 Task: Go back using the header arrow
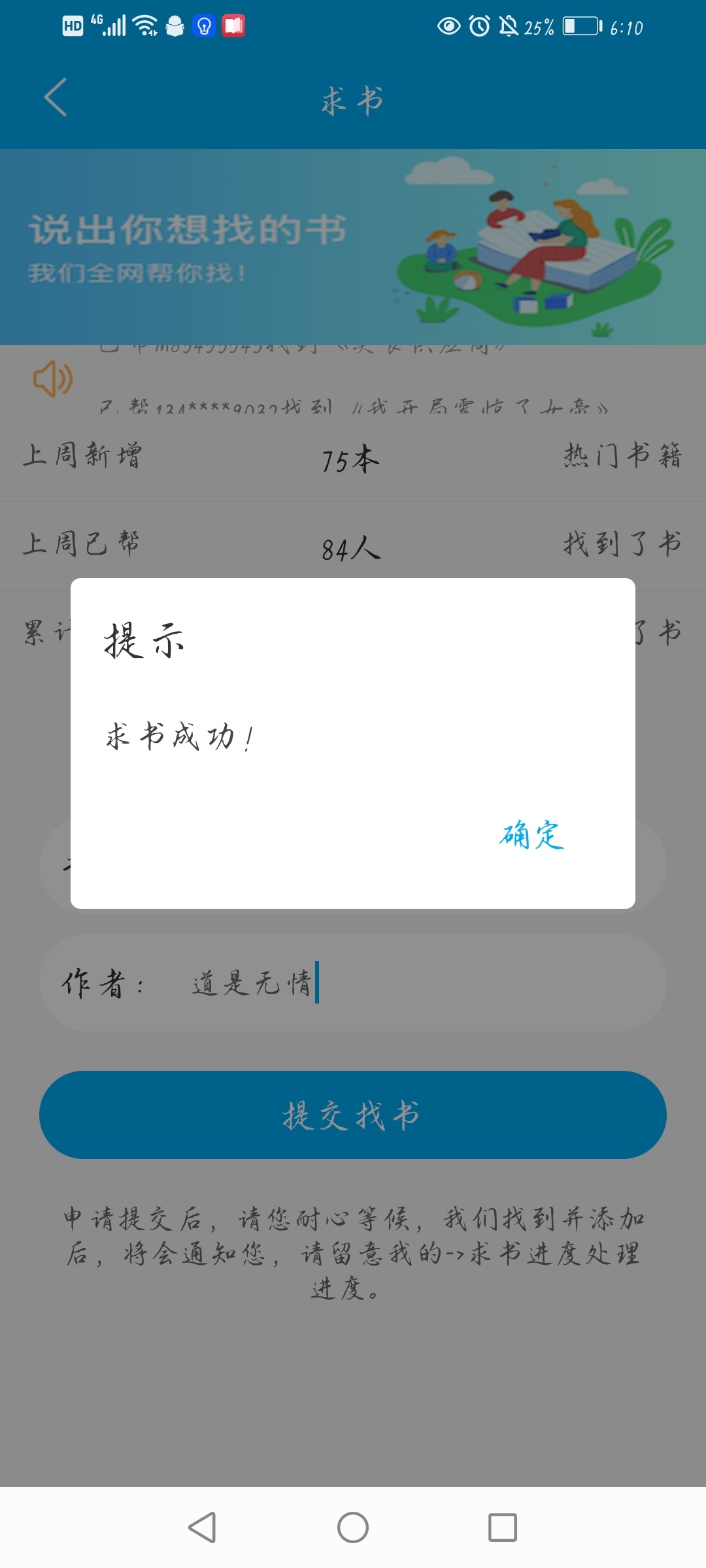click(x=56, y=97)
